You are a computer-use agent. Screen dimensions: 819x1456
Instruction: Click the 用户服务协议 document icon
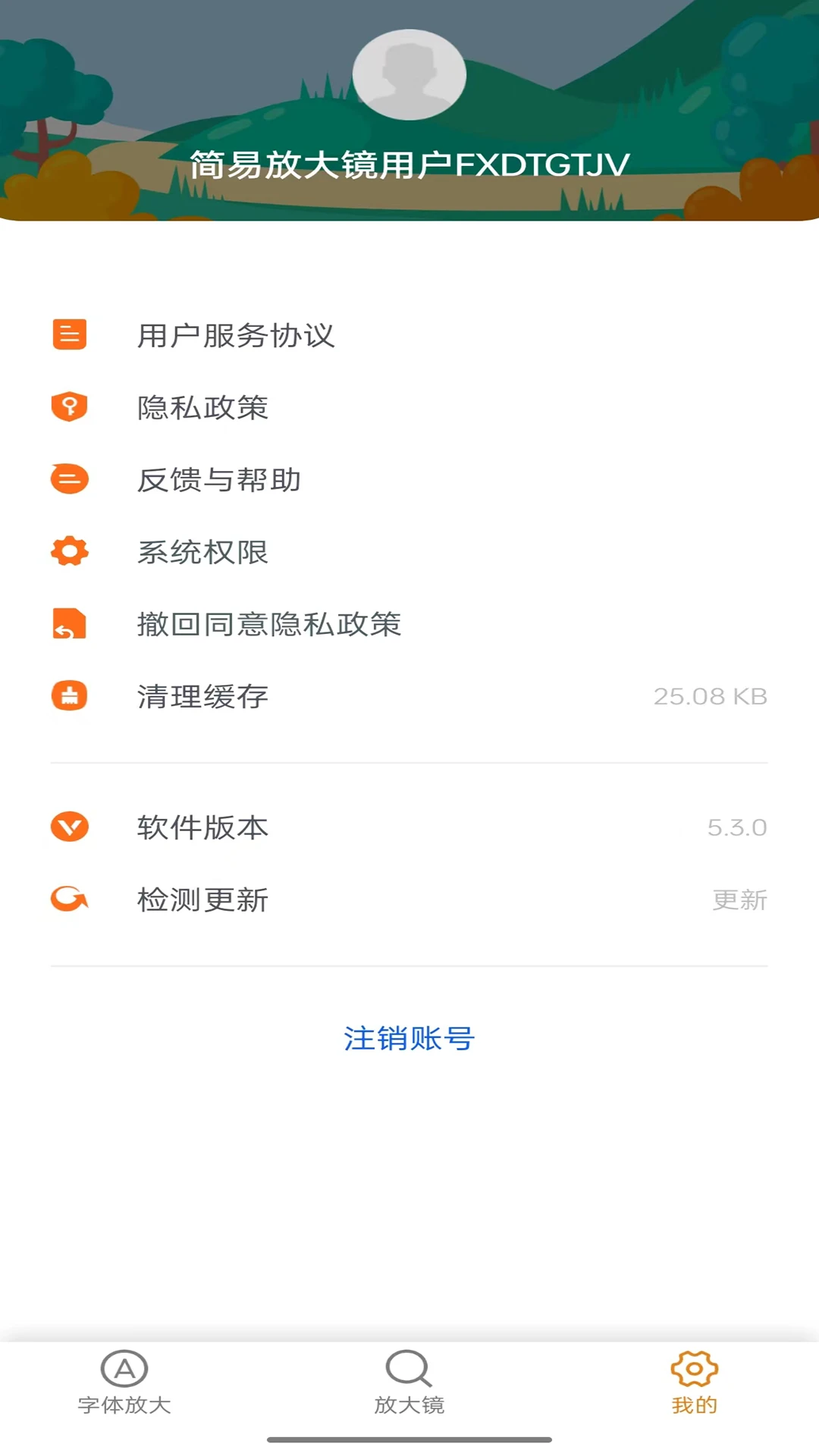point(69,334)
